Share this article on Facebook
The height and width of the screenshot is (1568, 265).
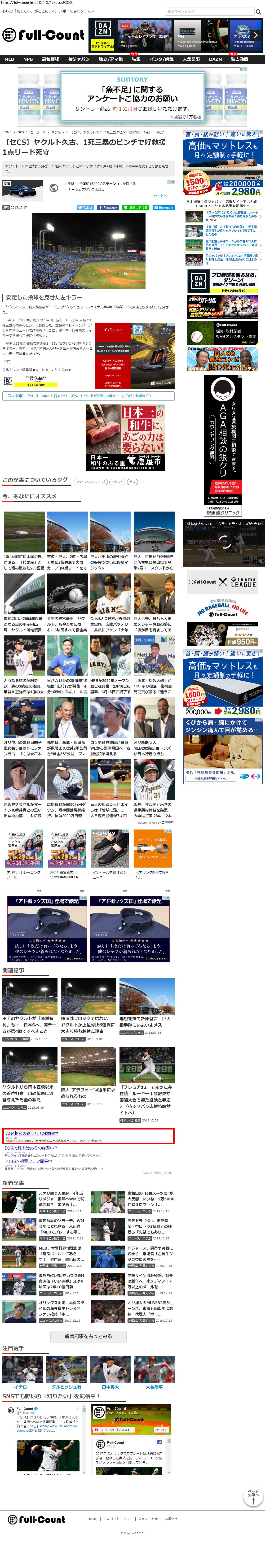(108, 208)
